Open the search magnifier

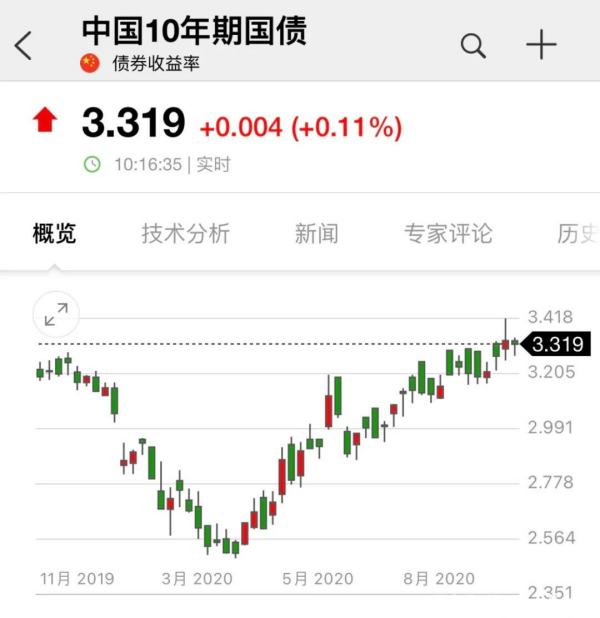472,45
